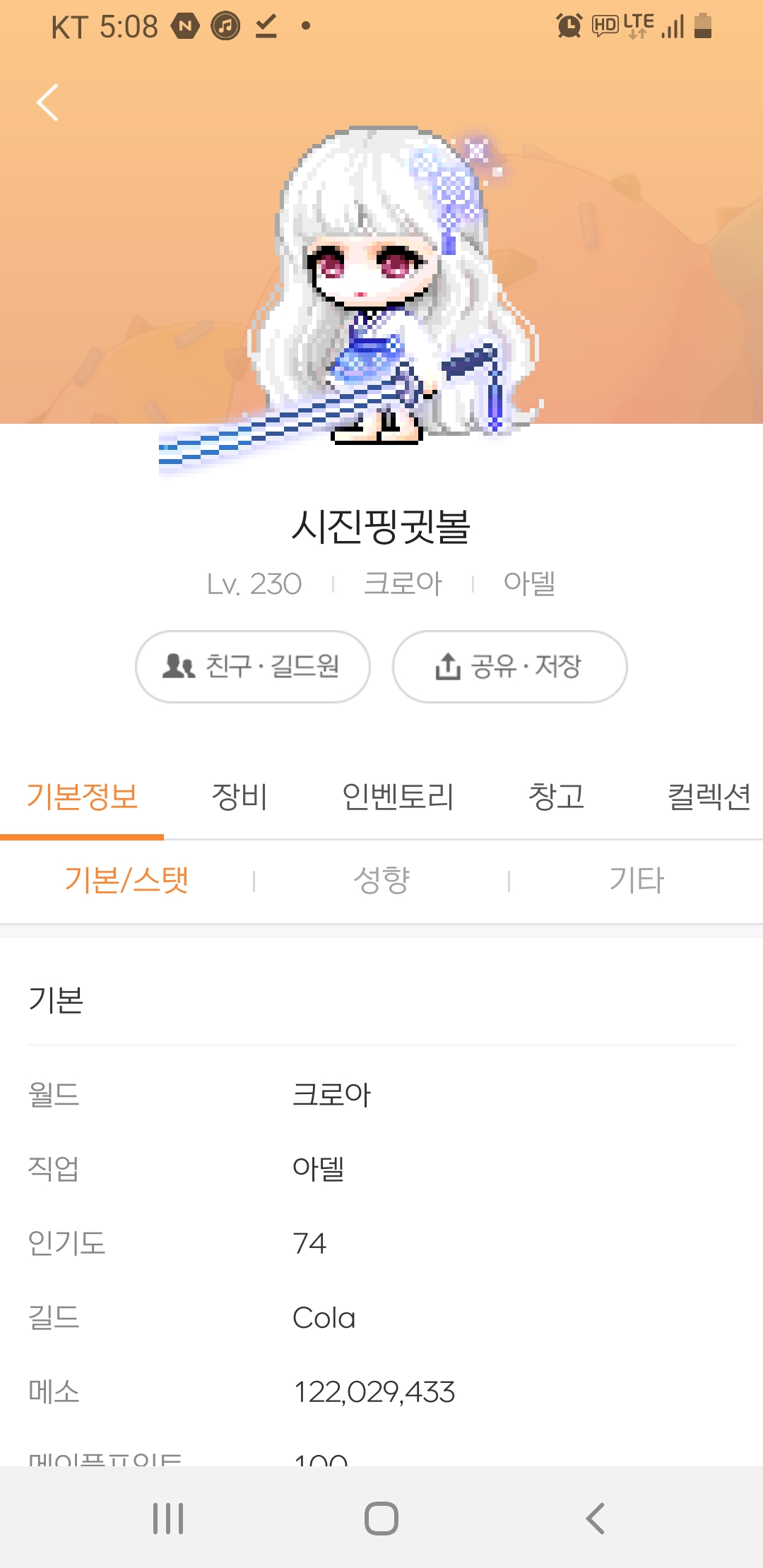763x1568 pixels.
Task: Open the 인벤토리 tab
Action: 398,797
